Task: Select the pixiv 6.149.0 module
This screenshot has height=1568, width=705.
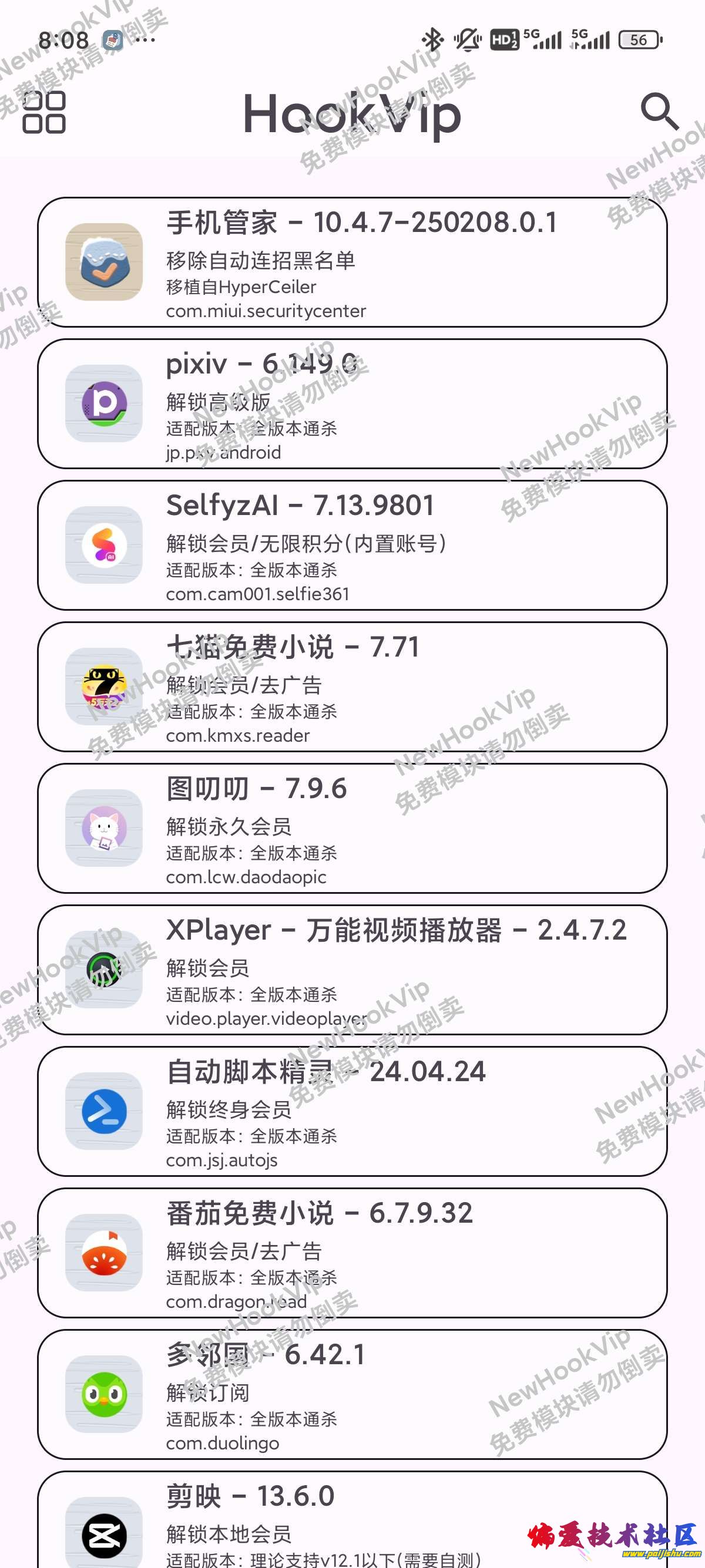Action: [352, 404]
